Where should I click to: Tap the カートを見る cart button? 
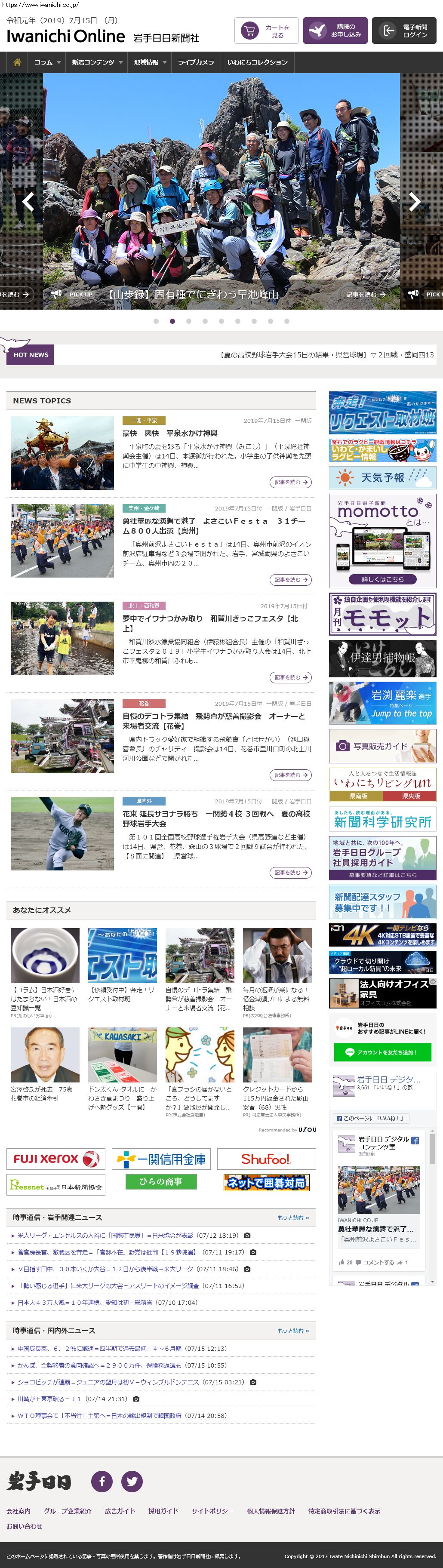point(266,31)
